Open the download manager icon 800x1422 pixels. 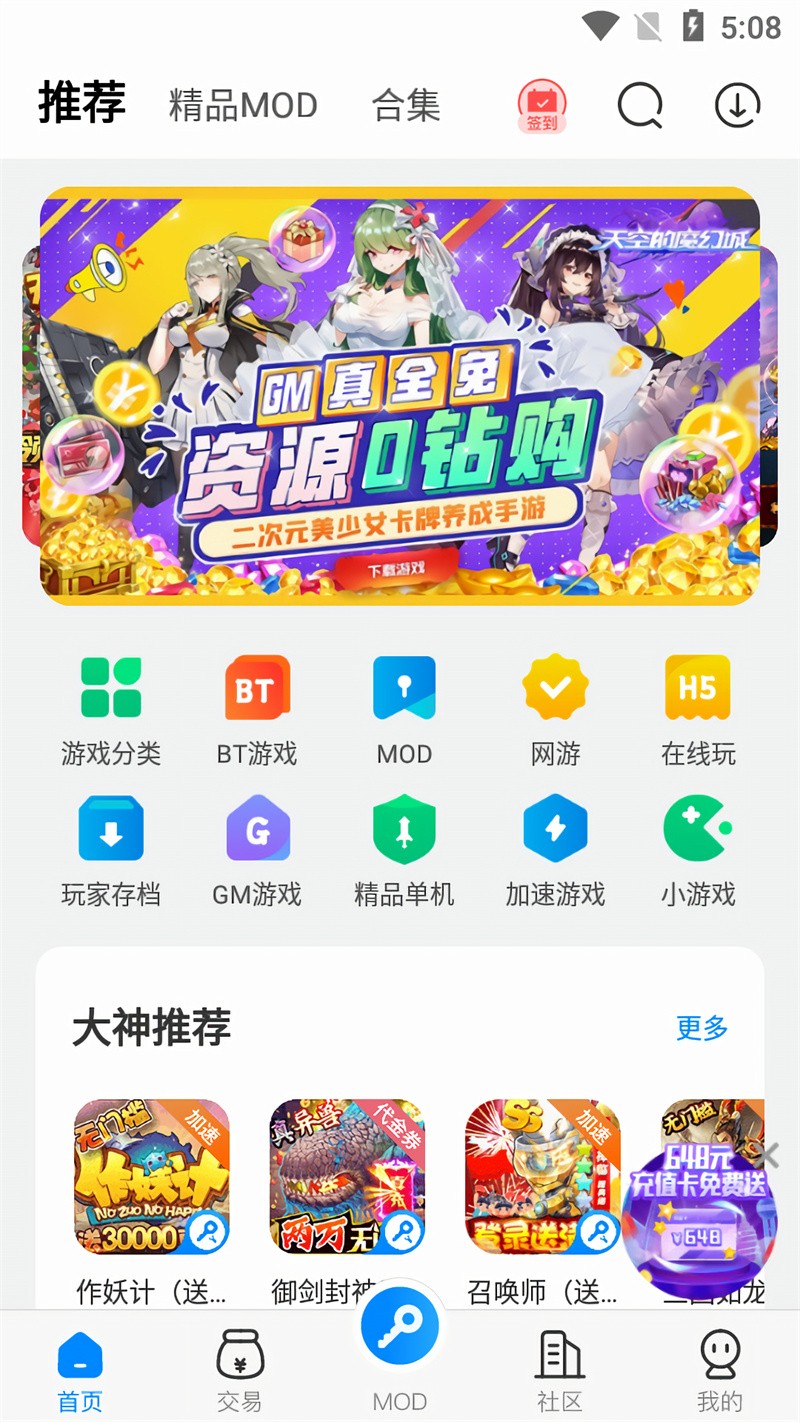(x=736, y=105)
